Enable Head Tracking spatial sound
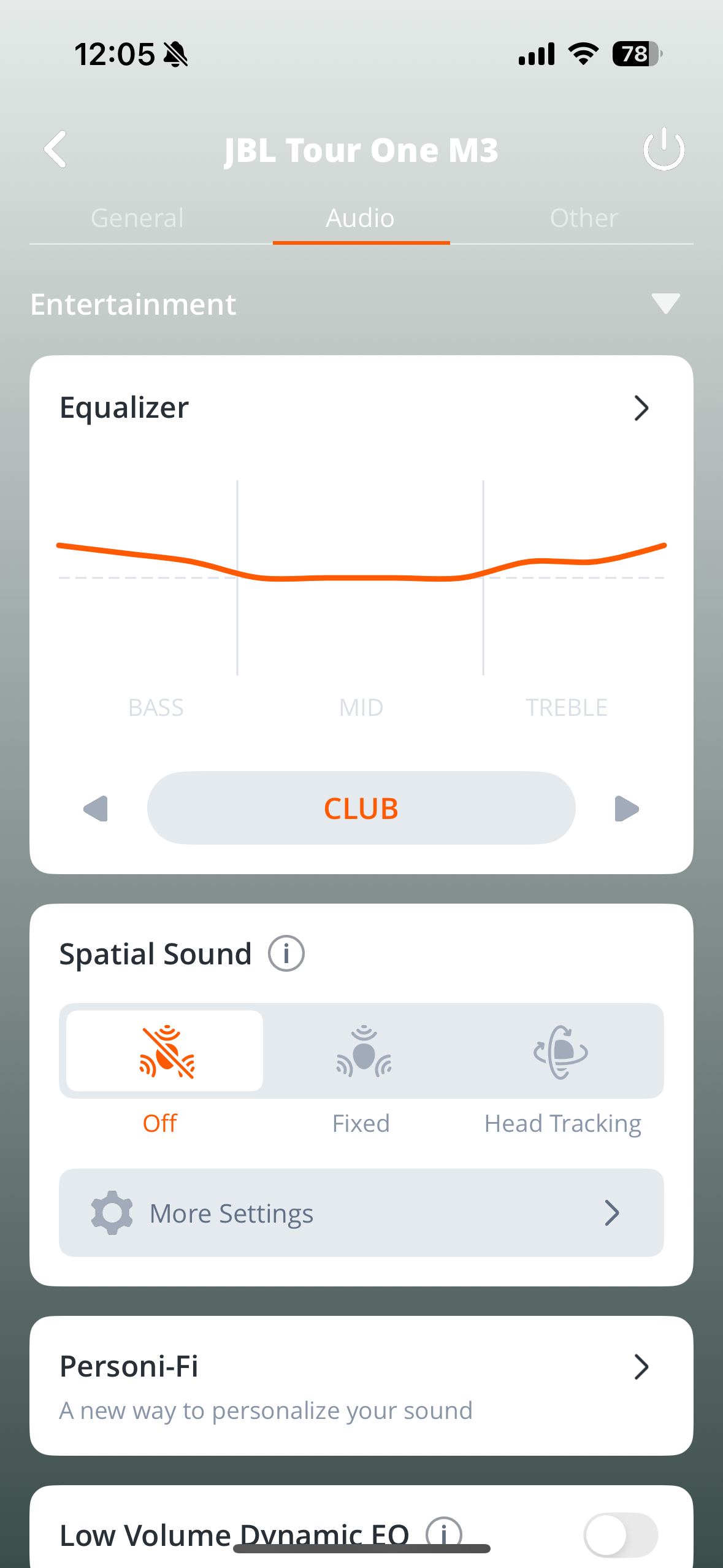Image resolution: width=723 pixels, height=1568 pixels. tap(560, 1051)
